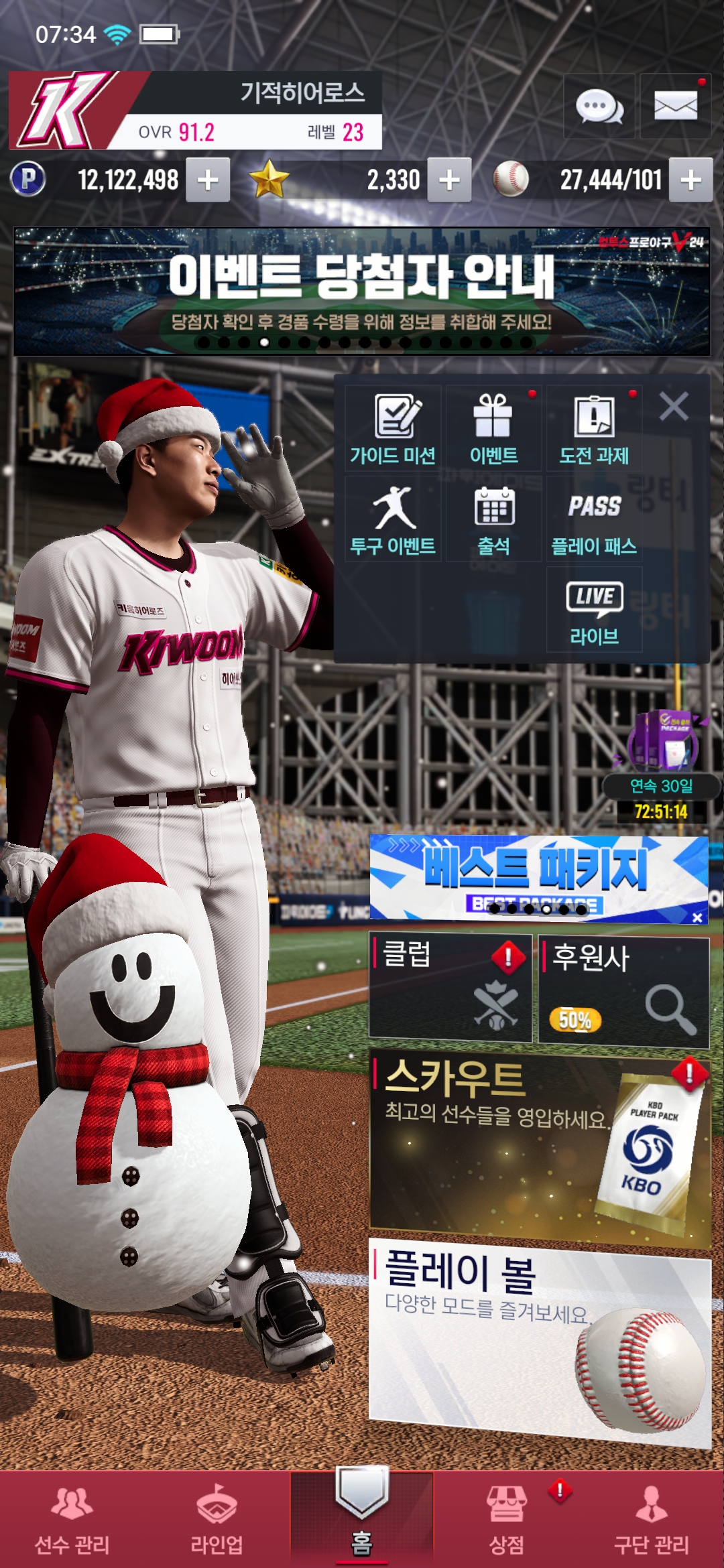
Task: Open the 이벤트 gift menu
Action: coord(493,429)
